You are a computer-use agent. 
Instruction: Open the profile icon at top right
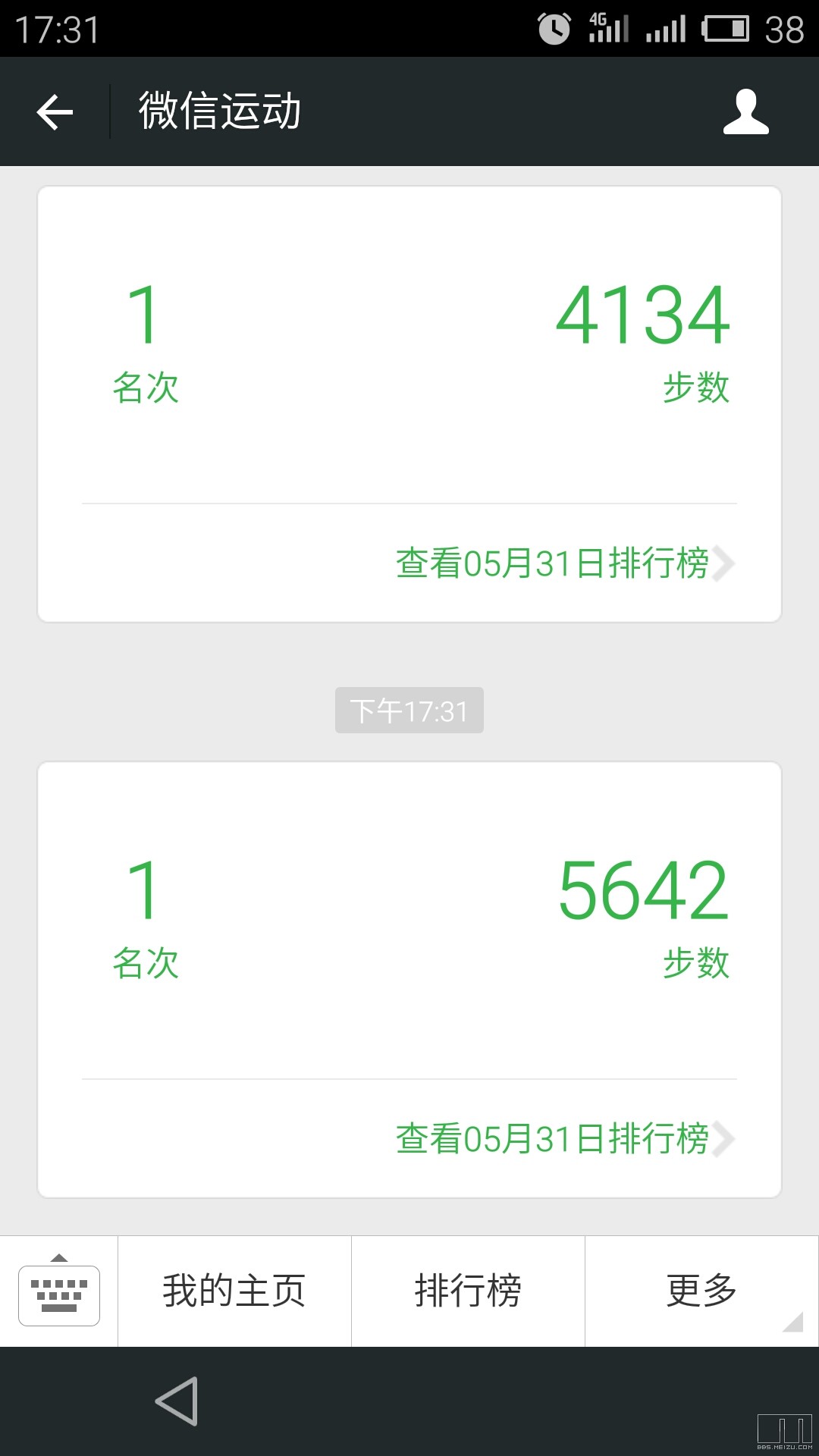click(747, 111)
